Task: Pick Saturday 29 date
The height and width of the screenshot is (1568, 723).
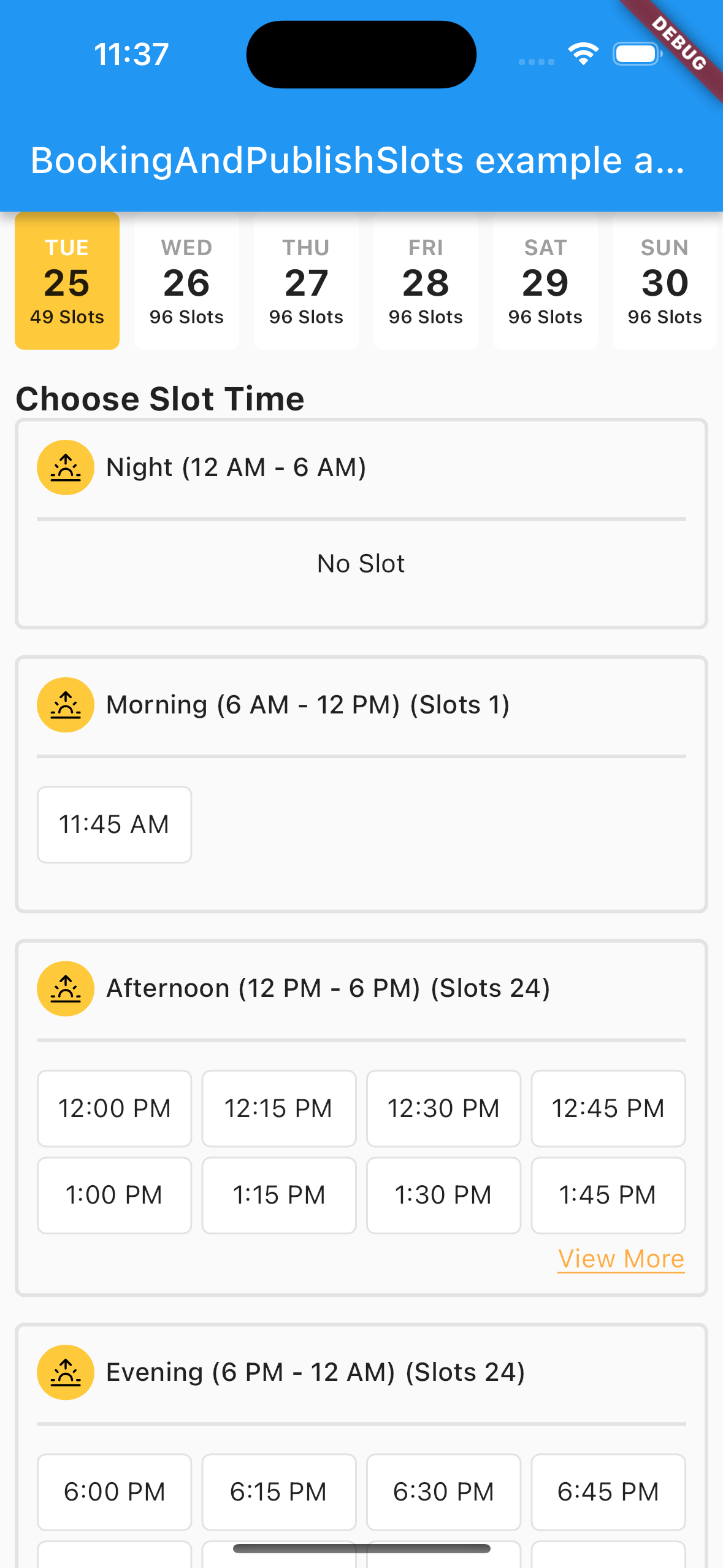Action: 545,282
